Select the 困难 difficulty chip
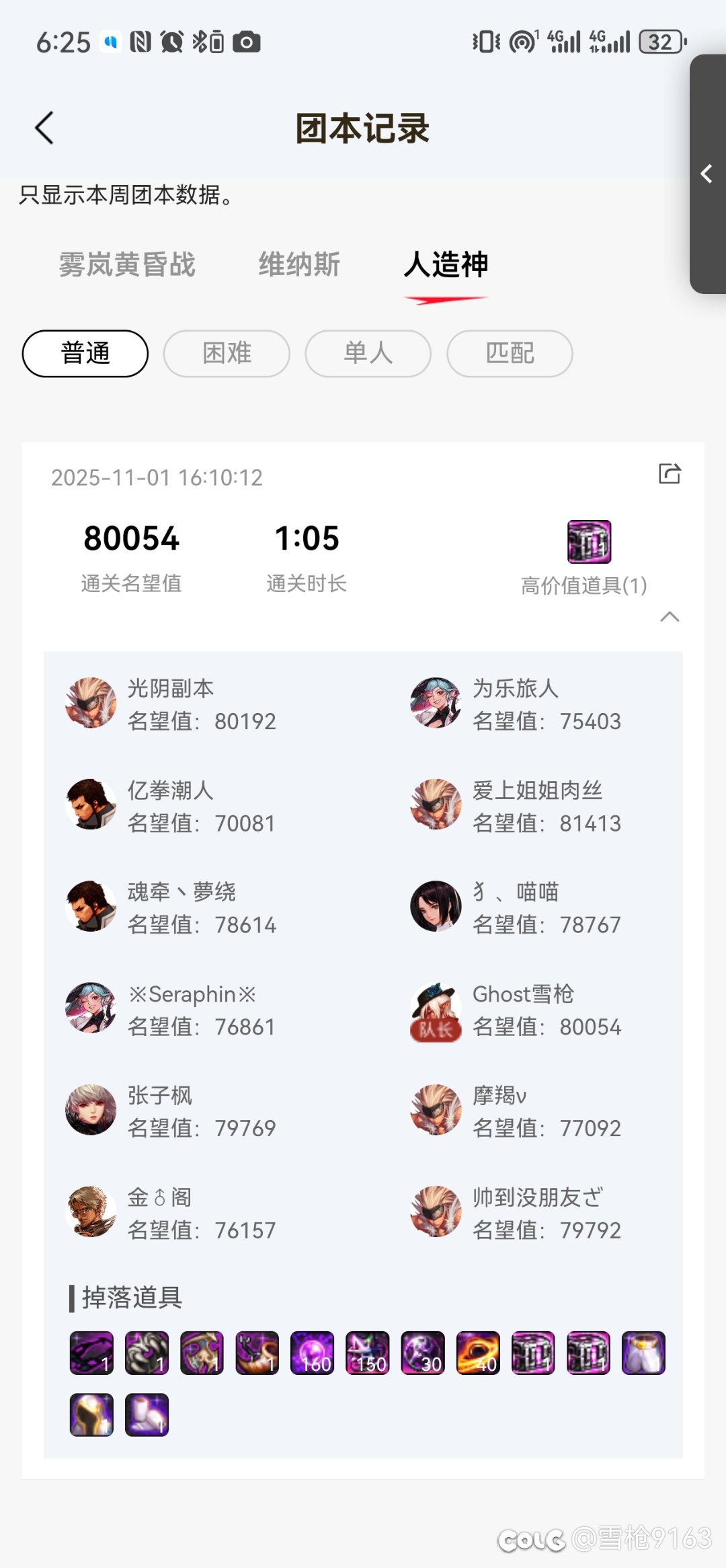The image size is (726, 1568). pos(227,353)
